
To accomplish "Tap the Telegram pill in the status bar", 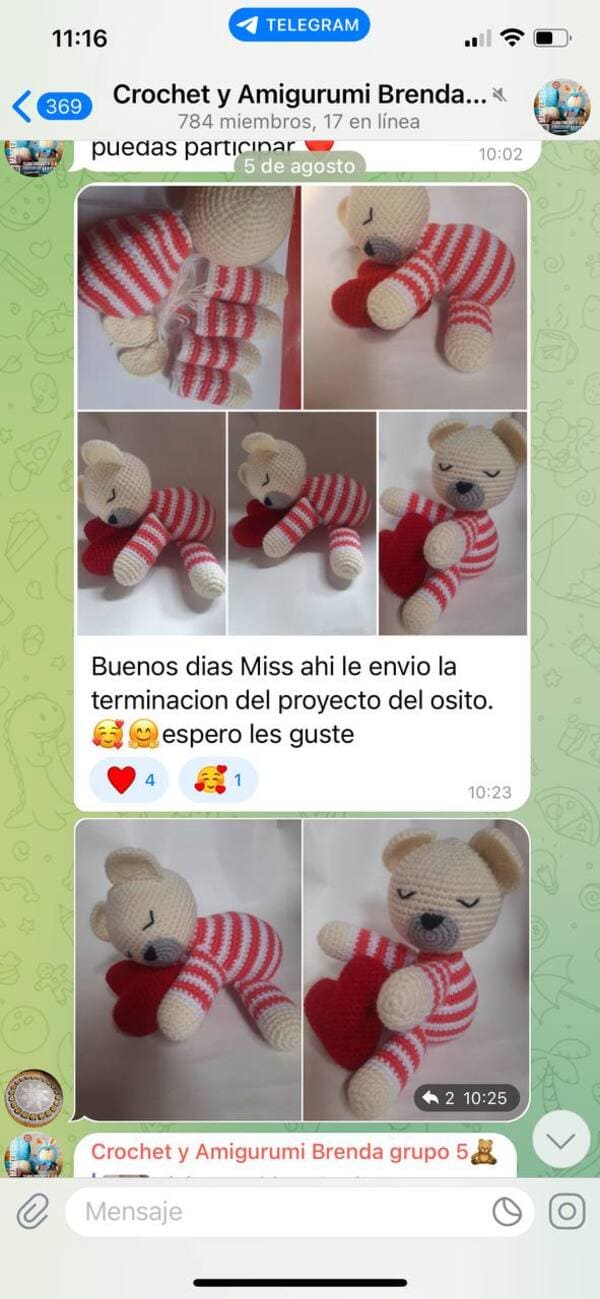I will pyautogui.click(x=299, y=25).
